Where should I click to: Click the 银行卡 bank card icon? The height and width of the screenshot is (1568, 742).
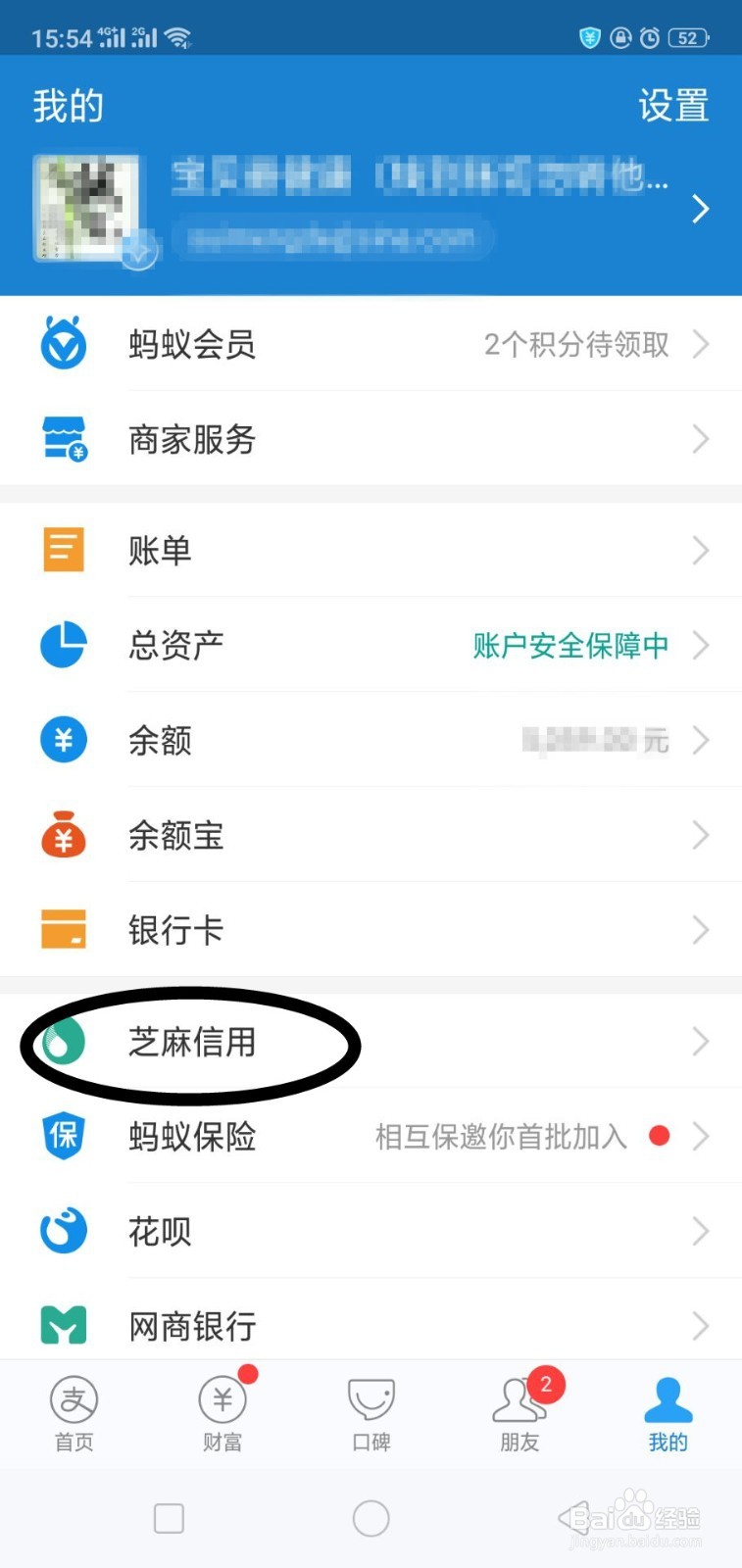(x=62, y=929)
